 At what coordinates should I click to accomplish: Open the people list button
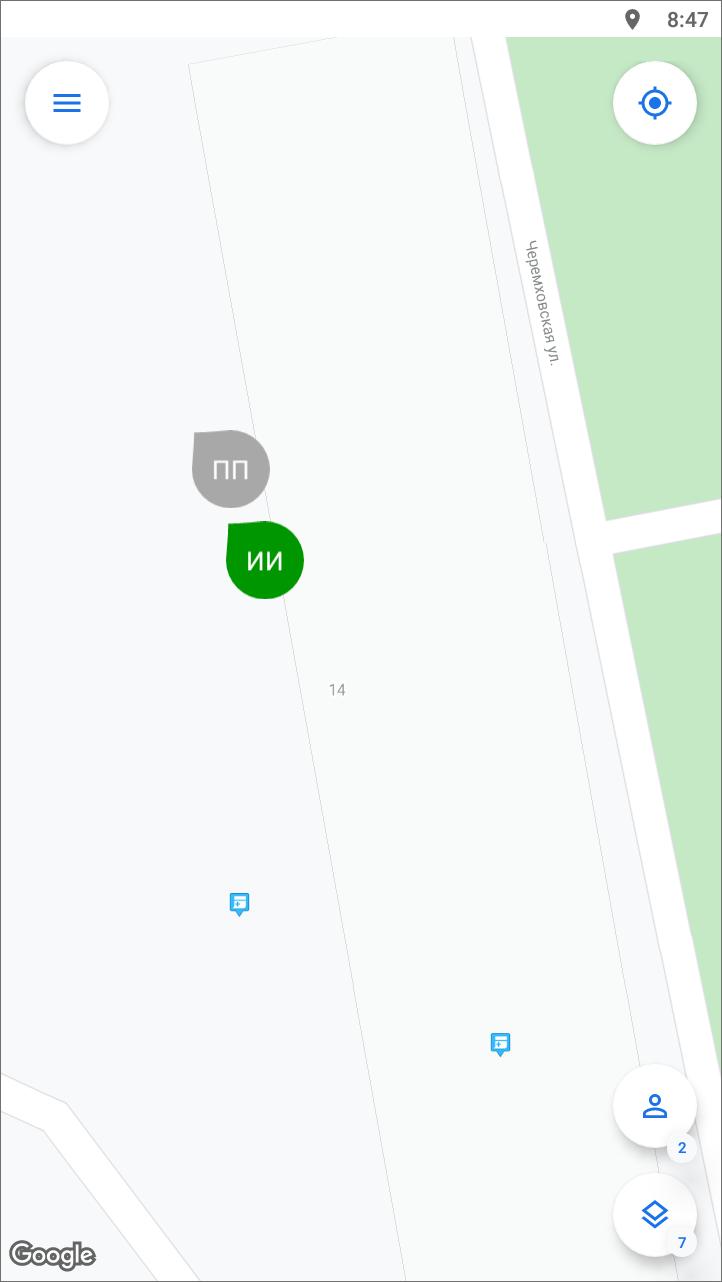point(655,1106)
